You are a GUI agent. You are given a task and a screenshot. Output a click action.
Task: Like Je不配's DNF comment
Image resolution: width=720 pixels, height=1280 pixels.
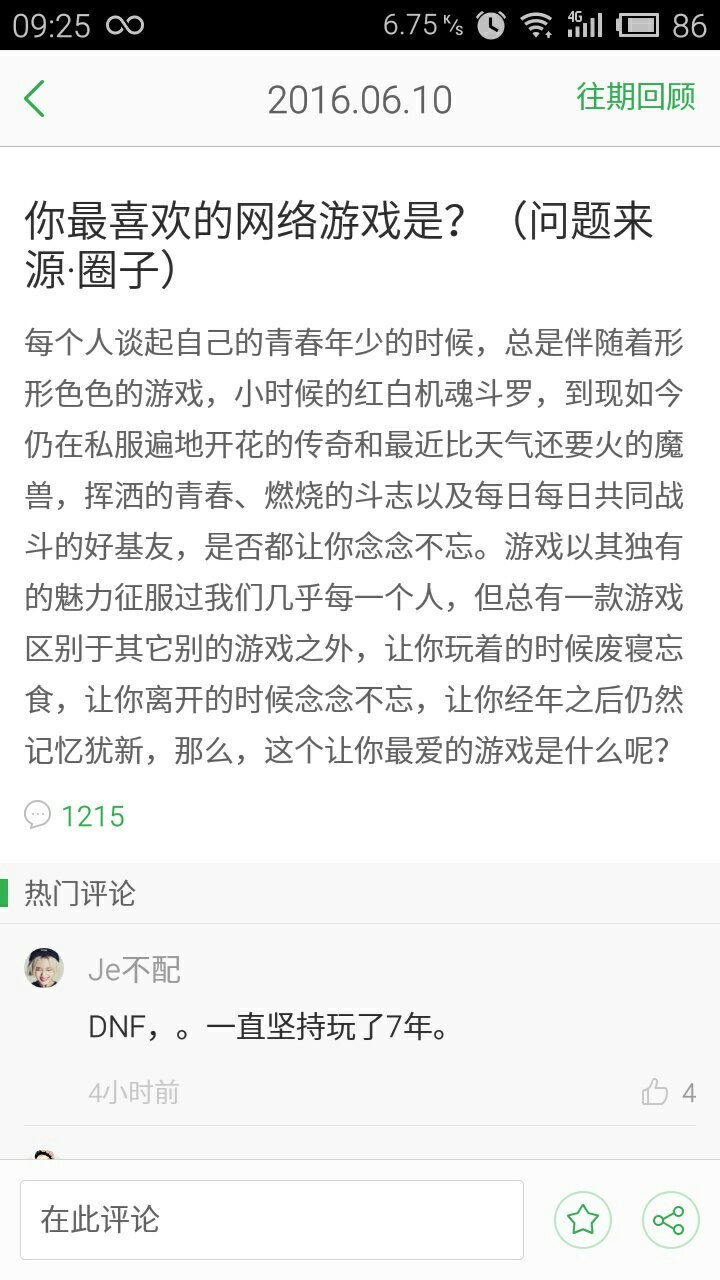point(656,1092)
